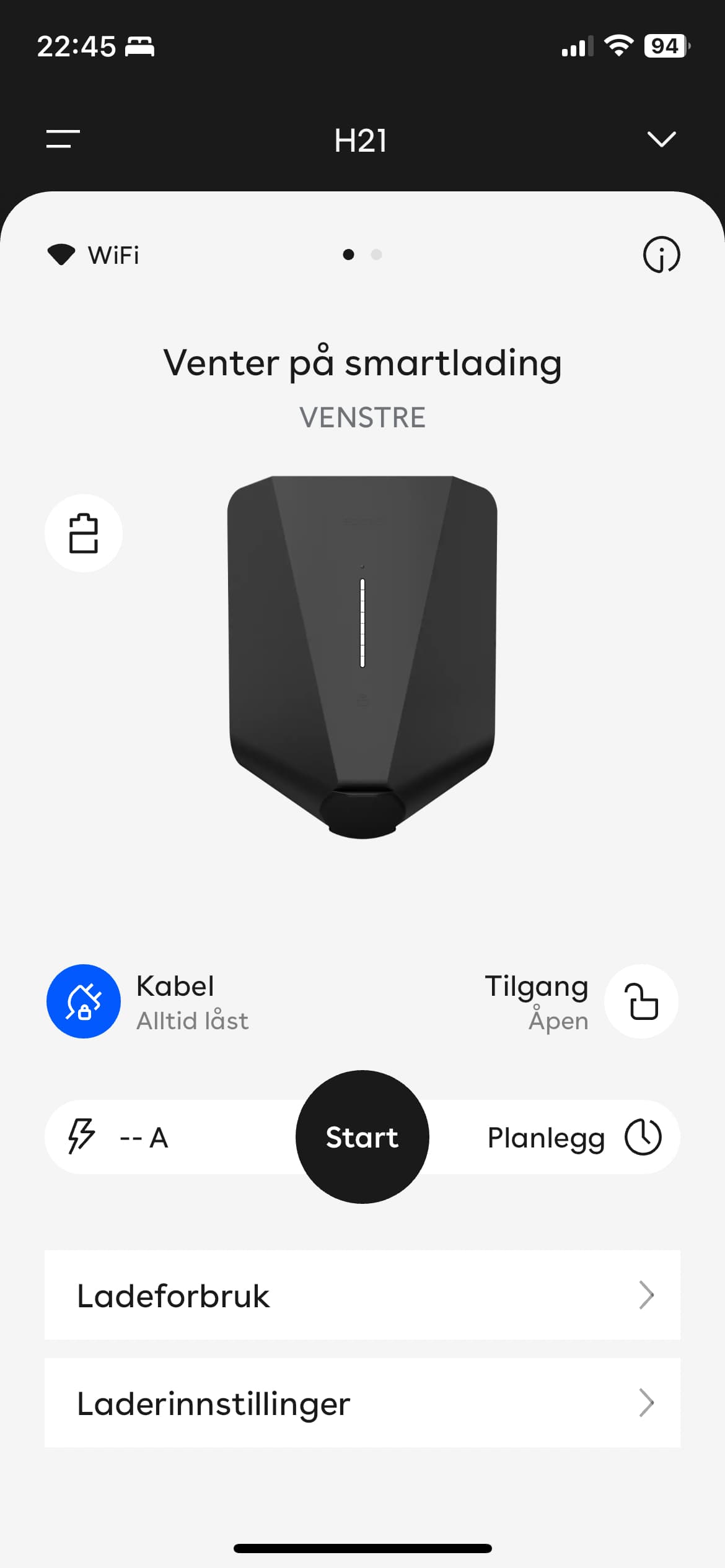Expand the H21 site dropdown
This screenshot has width=725, height=1568.
pyautogui.click(x=661, y=139)
